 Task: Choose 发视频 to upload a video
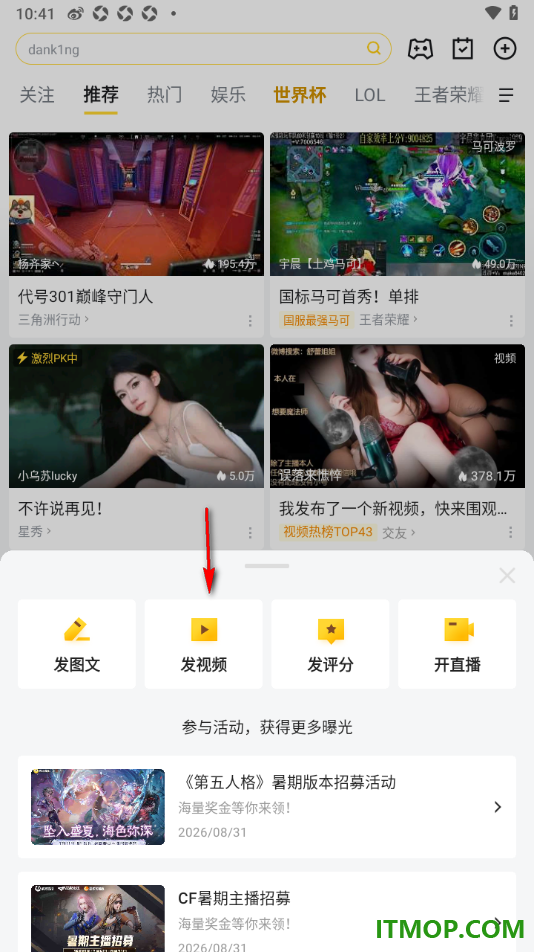(203, 644)
